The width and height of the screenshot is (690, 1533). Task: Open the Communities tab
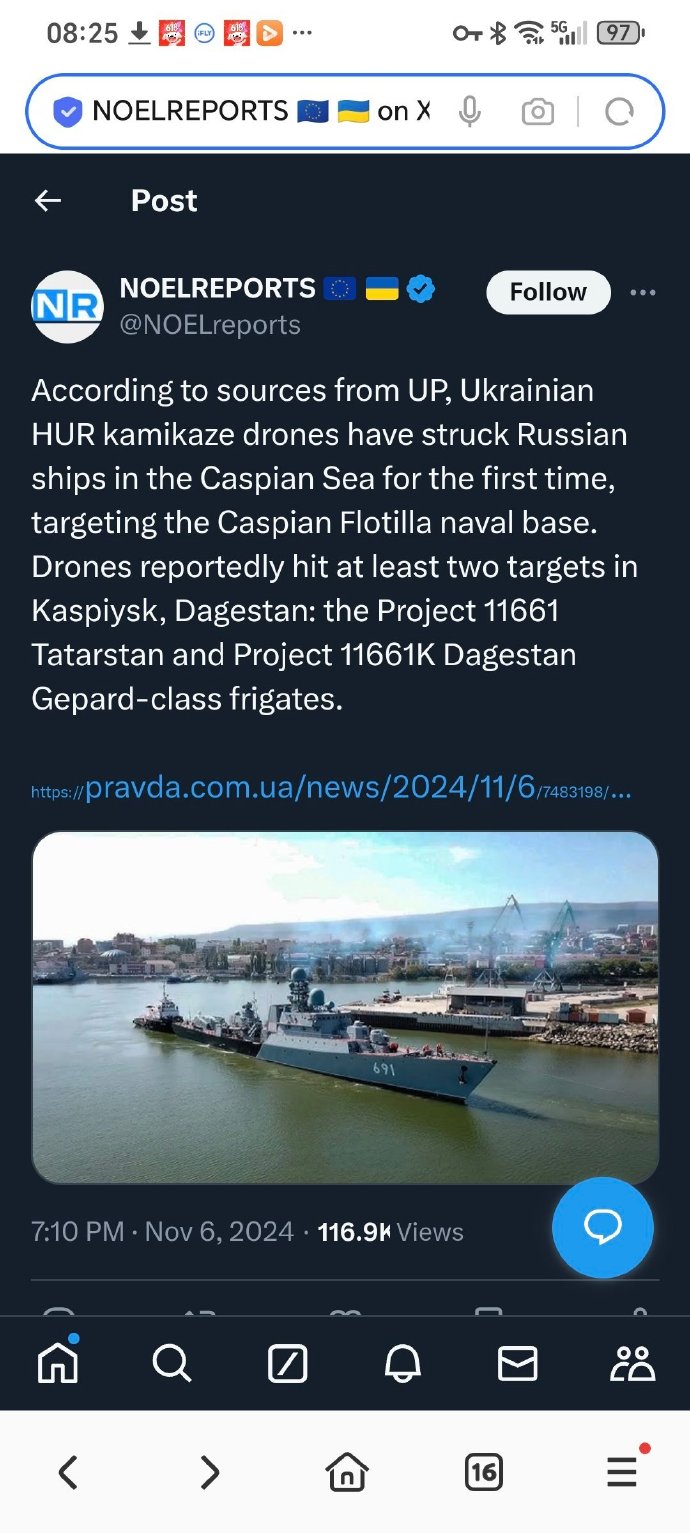coord(632,1363)
